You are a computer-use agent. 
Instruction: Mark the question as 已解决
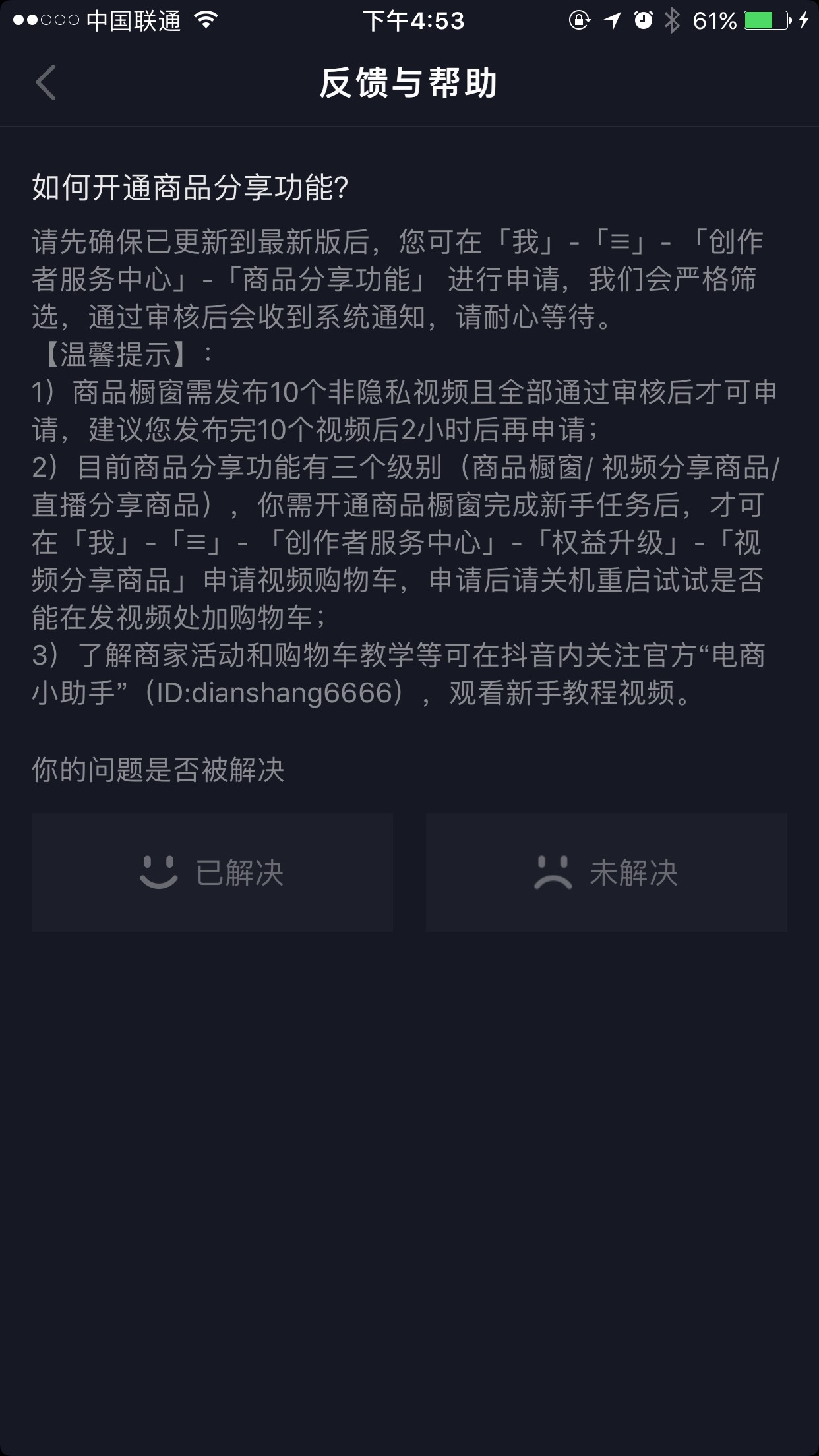coord(212,872)
